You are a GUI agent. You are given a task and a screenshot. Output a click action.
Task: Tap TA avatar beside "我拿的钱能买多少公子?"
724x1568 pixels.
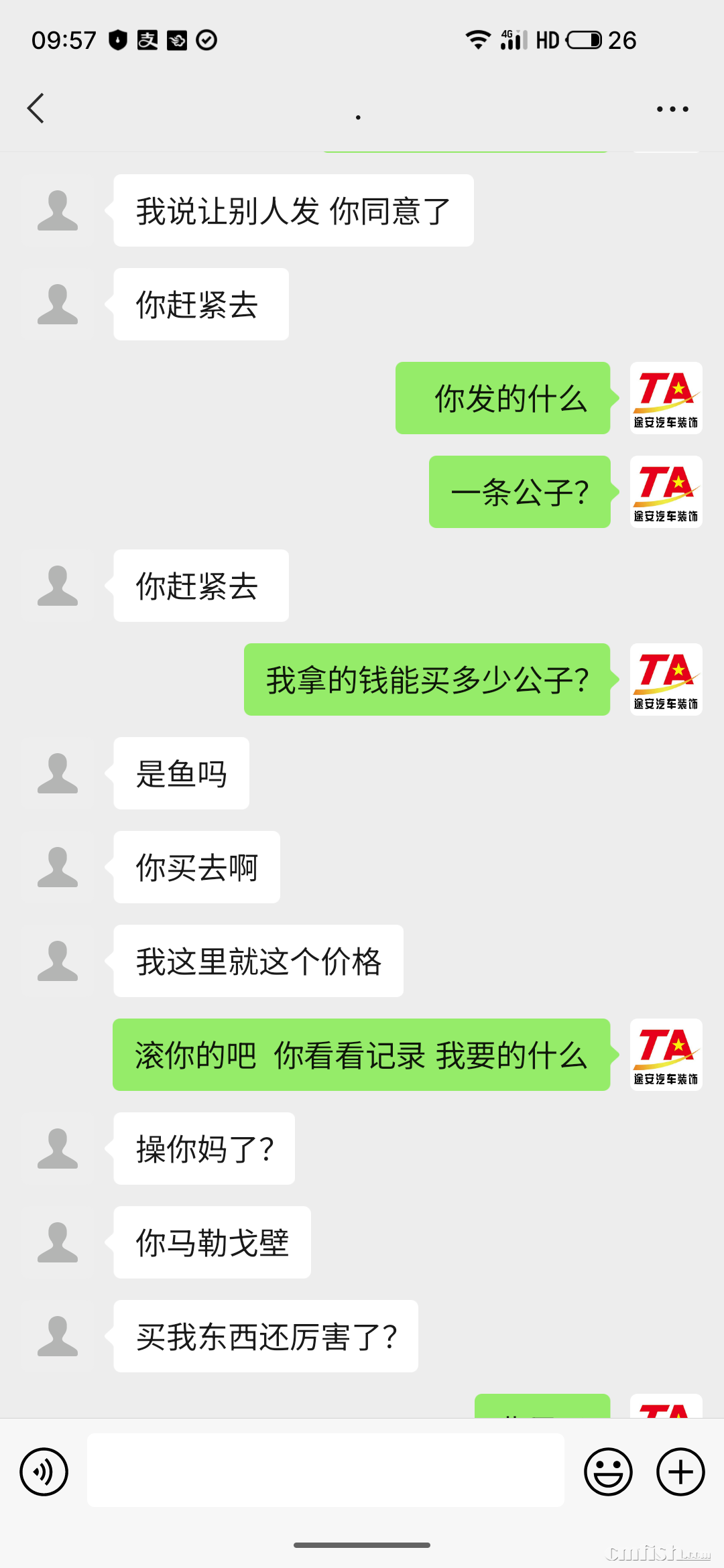click(x=666, y=679)
